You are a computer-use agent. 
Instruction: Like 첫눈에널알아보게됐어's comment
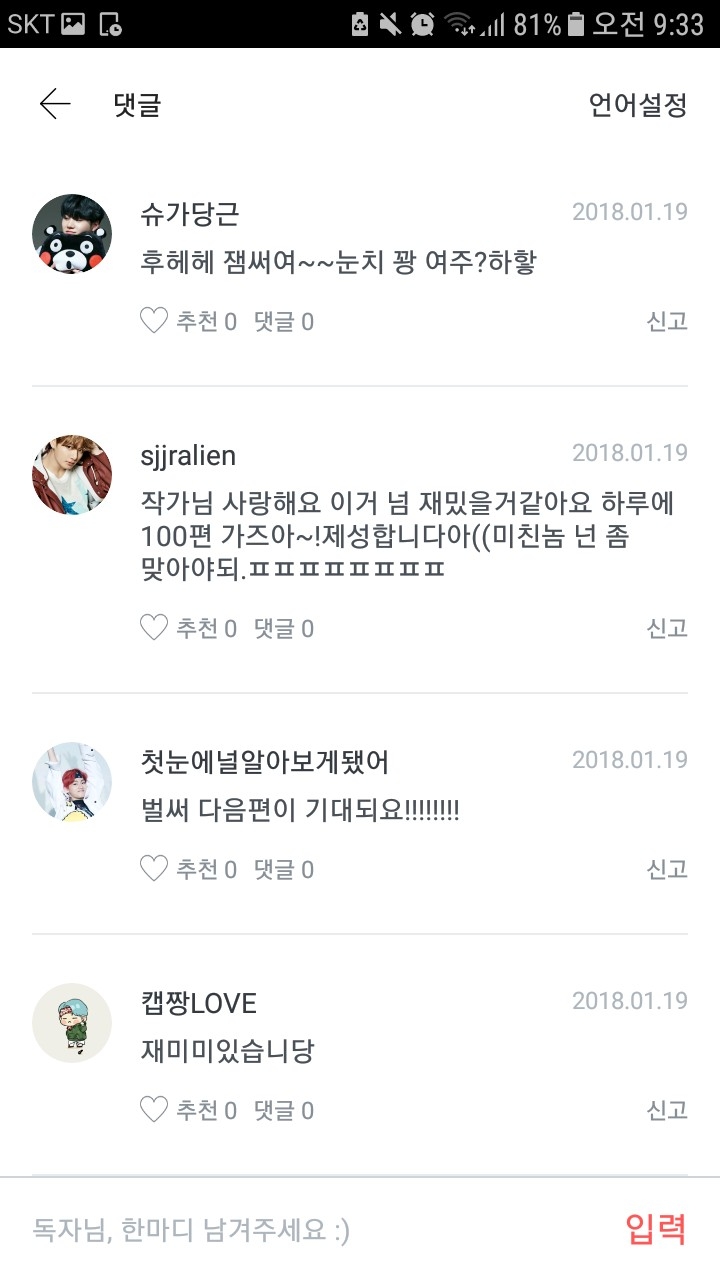[154, 869]
